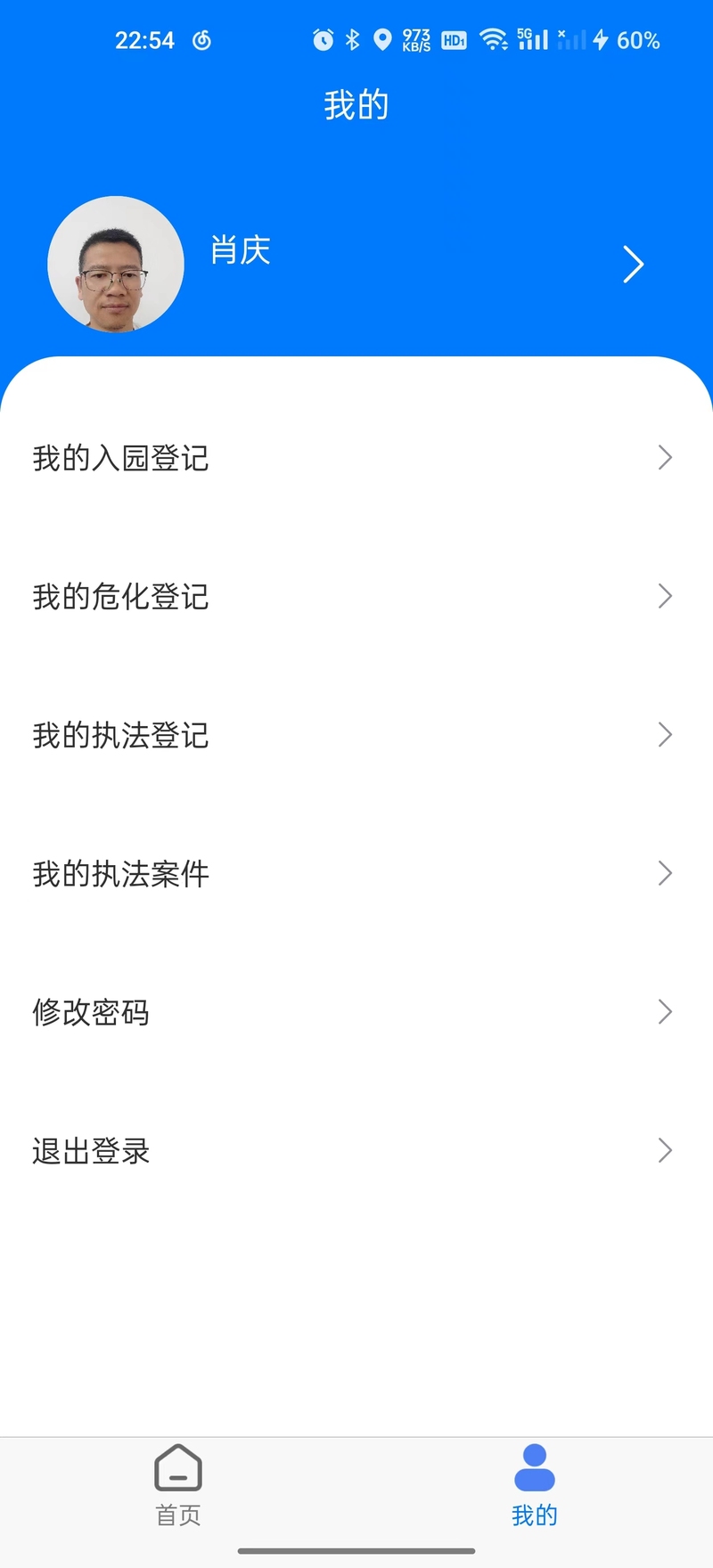
Task: Select the 我的 tab
Action: click(x=535, y=1485)
